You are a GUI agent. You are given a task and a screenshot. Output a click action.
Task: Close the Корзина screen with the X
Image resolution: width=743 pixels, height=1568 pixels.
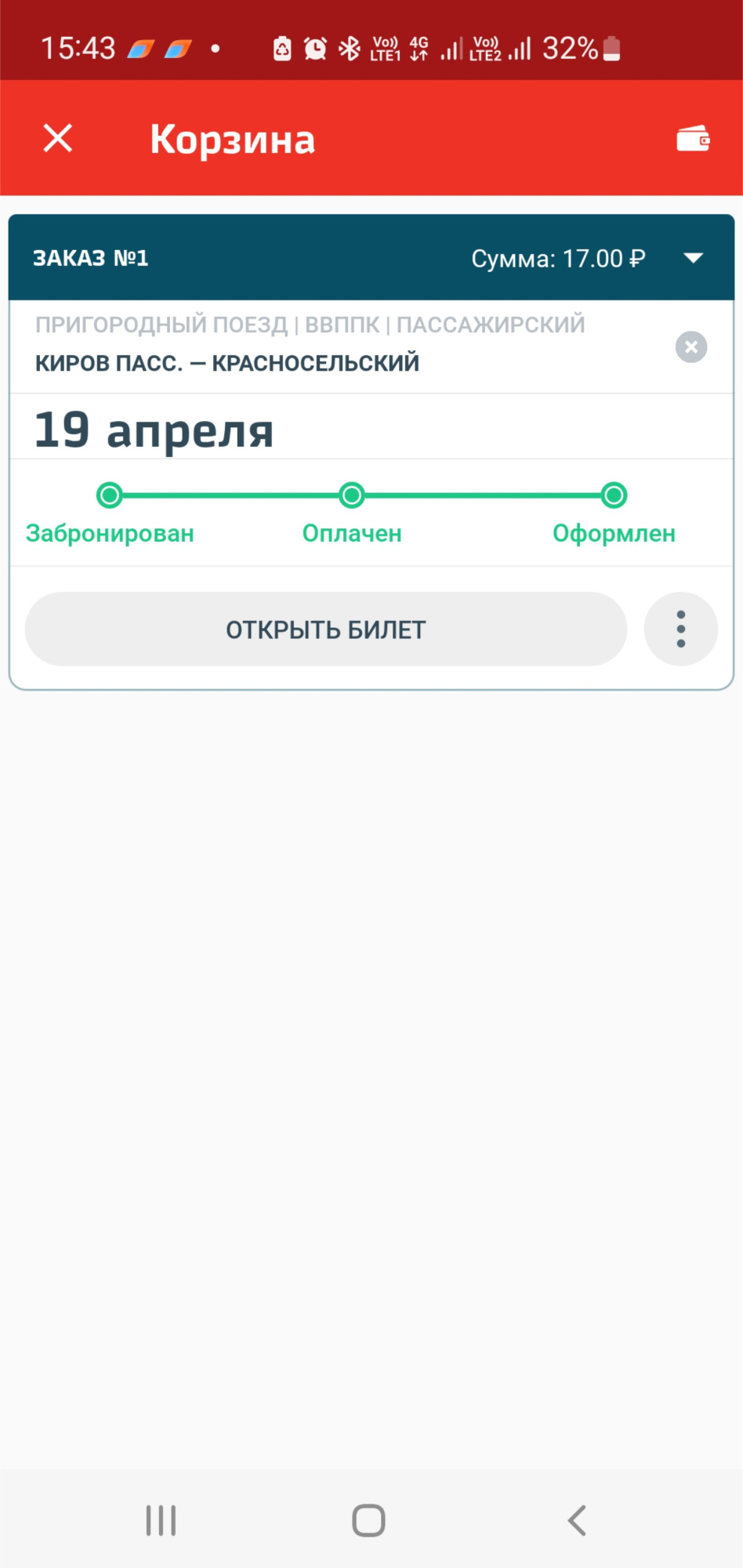[58, 138]
